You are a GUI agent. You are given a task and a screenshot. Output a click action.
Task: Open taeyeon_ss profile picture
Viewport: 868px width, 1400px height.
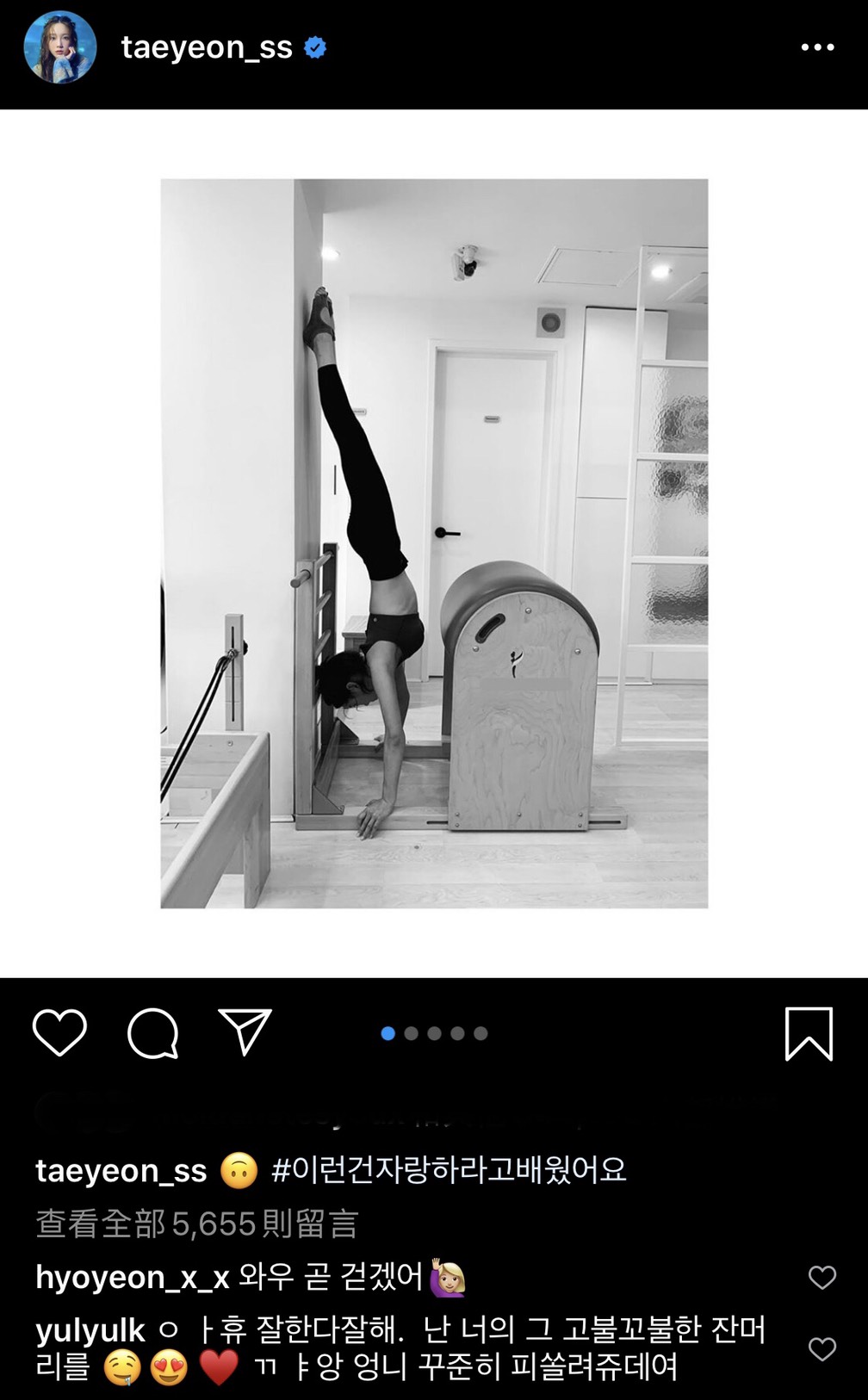point(59,48)
